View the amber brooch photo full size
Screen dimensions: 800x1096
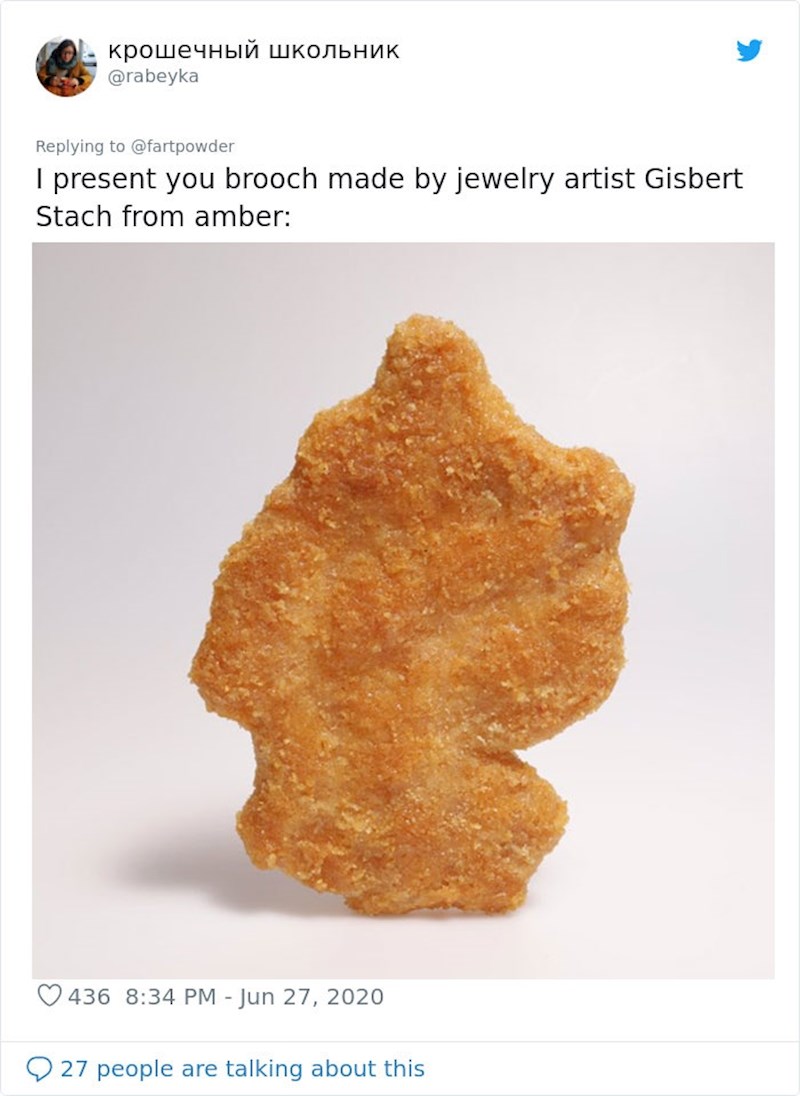pos(403,610)
